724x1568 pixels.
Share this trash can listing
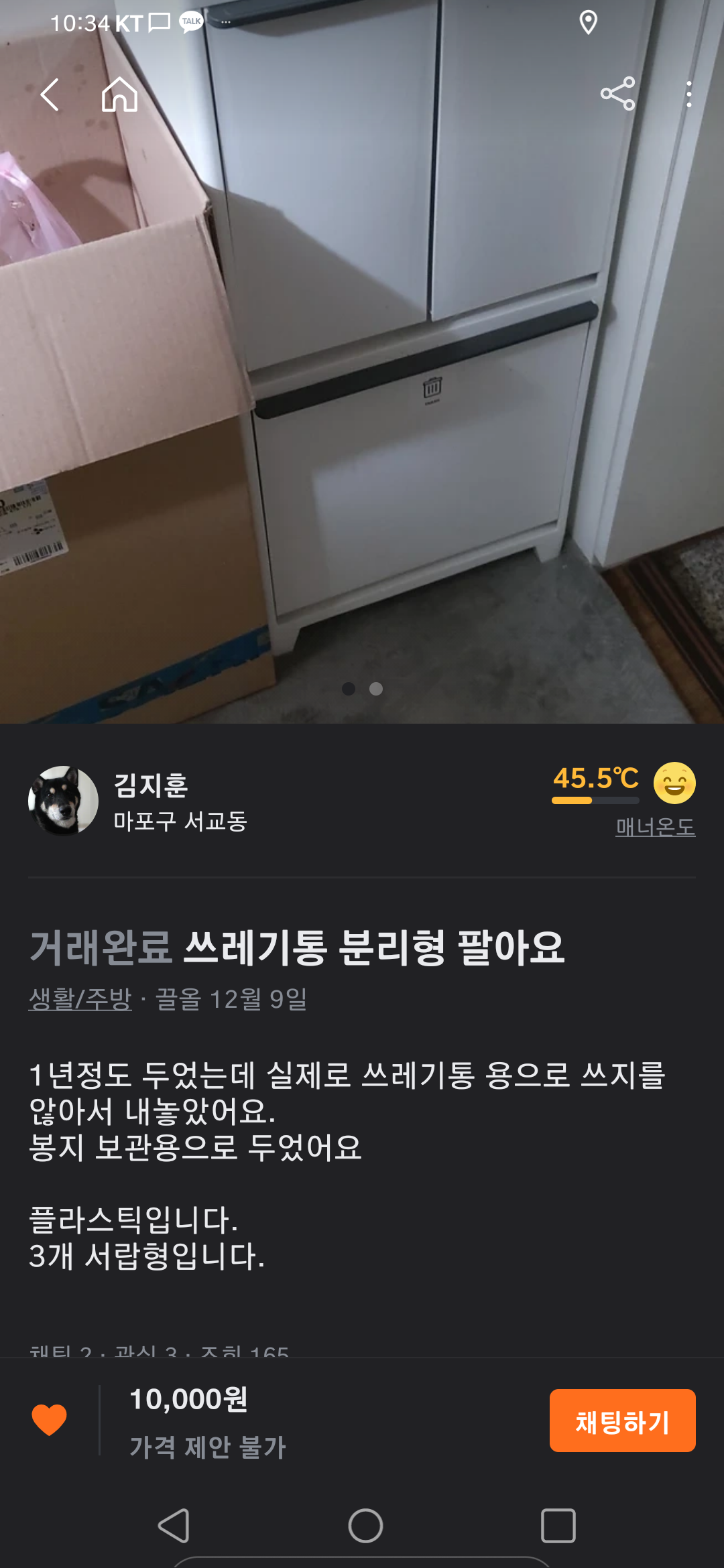pos(617,94)
